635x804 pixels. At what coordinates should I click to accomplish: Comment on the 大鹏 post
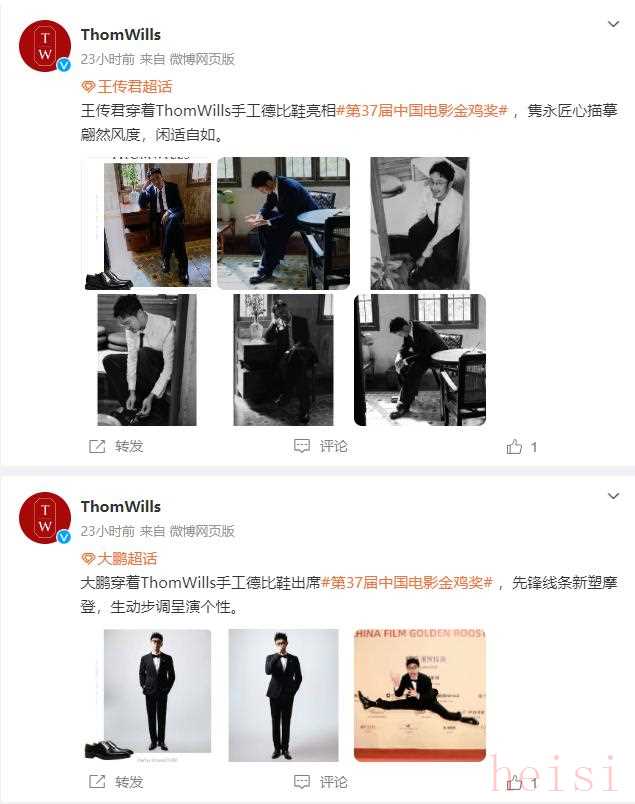(x=321, y=781)
